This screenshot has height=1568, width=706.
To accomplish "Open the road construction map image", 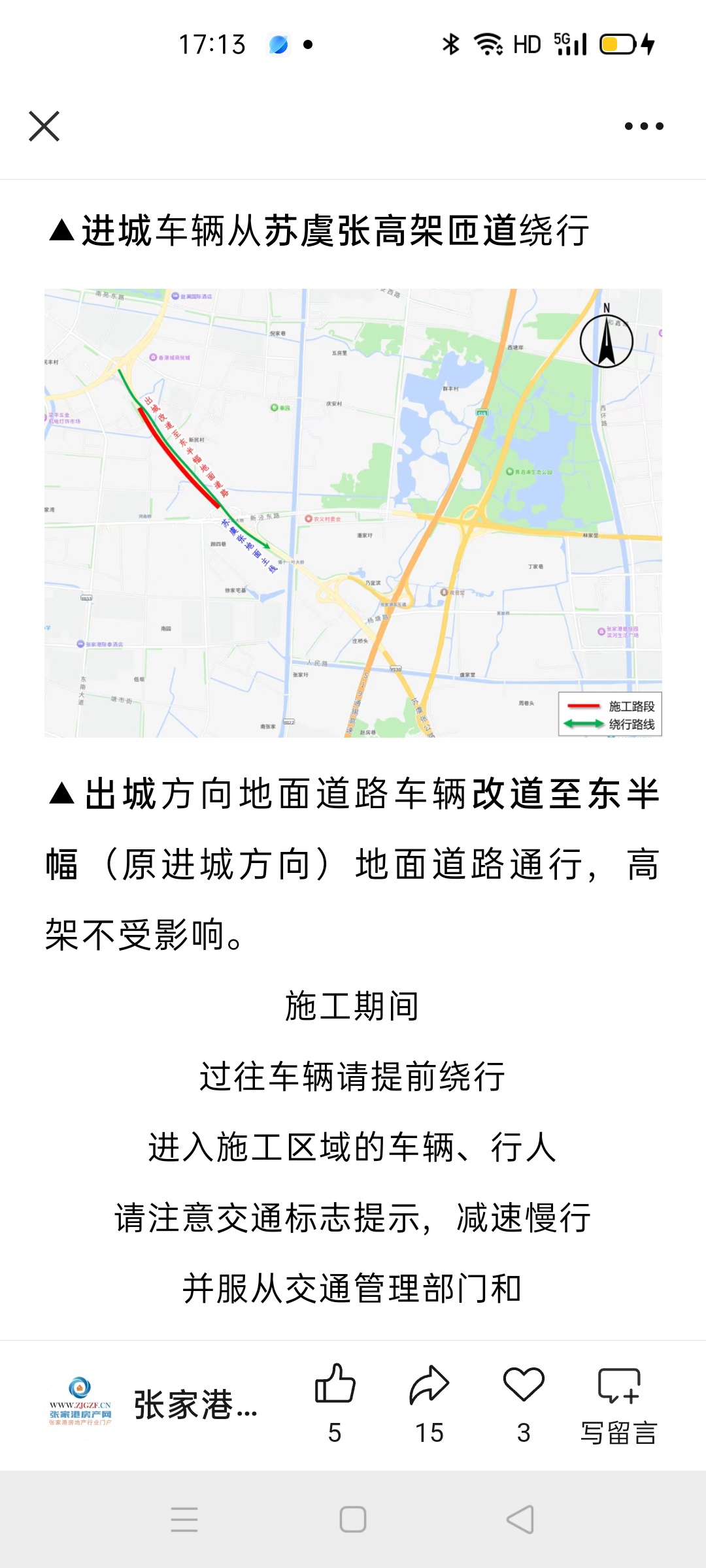I will pyautogui.click(x=353, y=513).
